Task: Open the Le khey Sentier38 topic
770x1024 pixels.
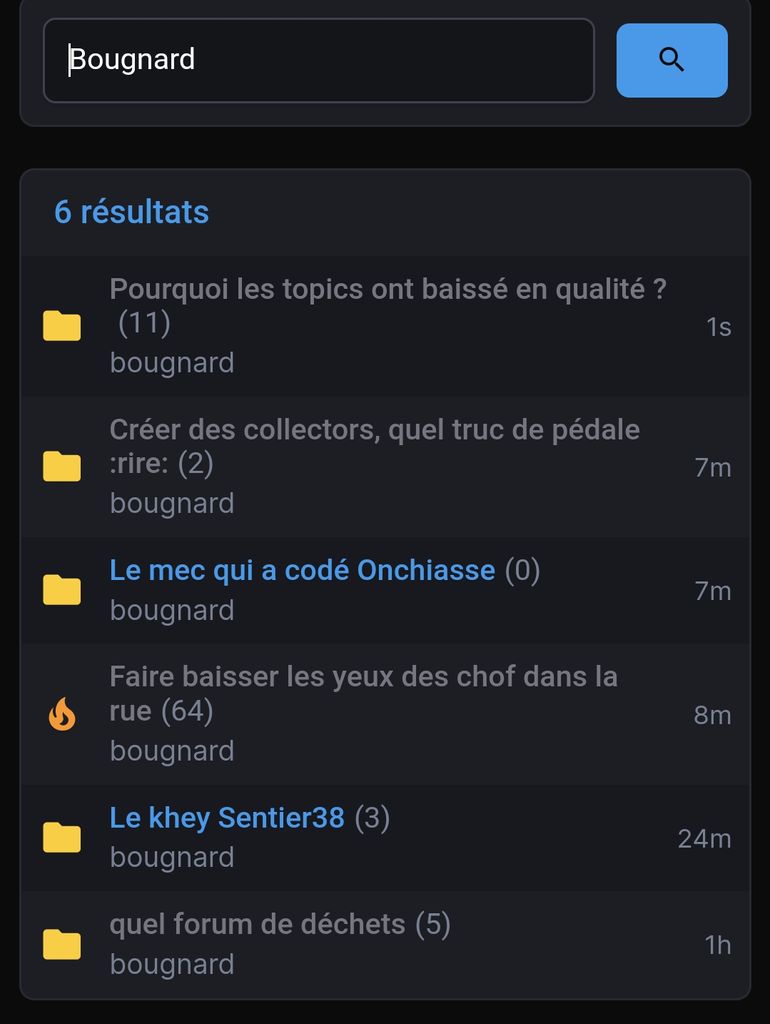Action: pos(227,817)
